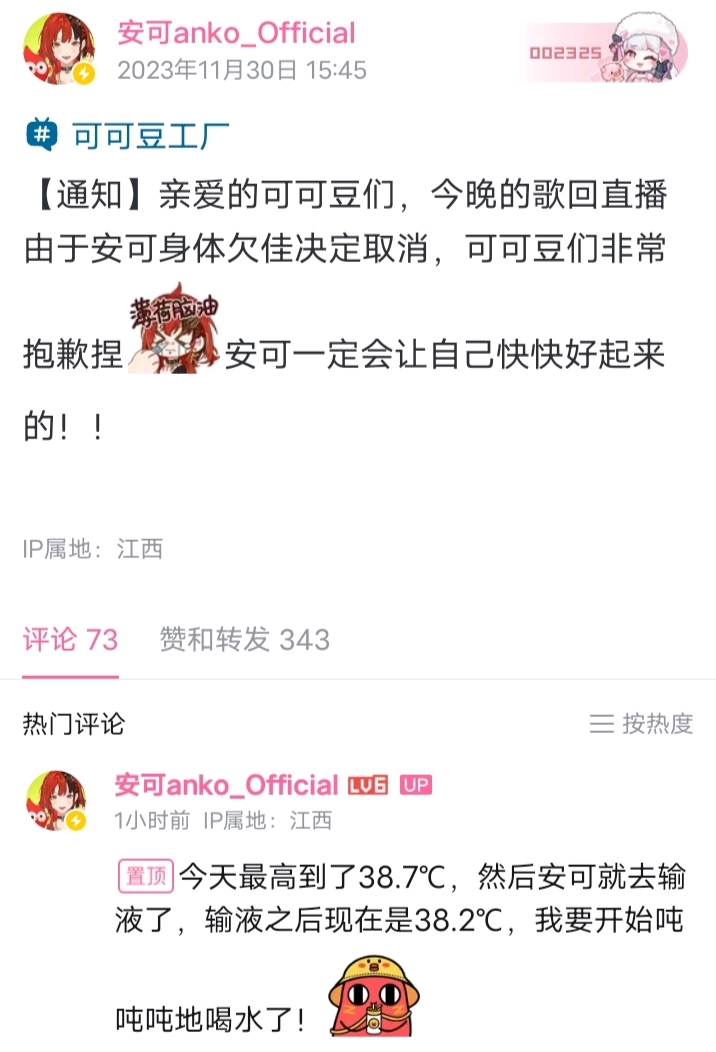Tap commenter name 安可anko_Official in comments
Viewport: 716px width, 1052px height.
click(227, 785)
